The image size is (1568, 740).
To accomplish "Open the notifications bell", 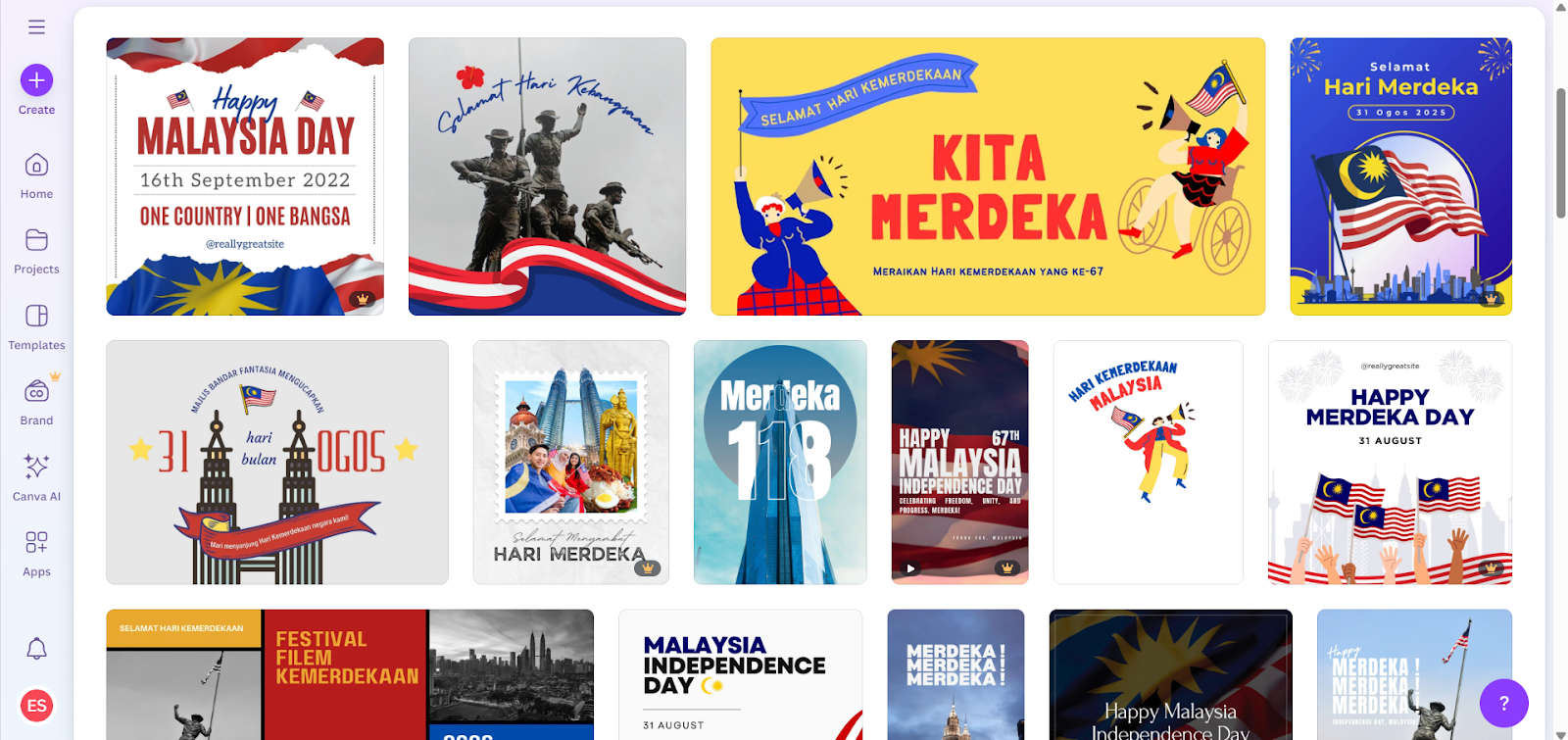I will 36,648.
